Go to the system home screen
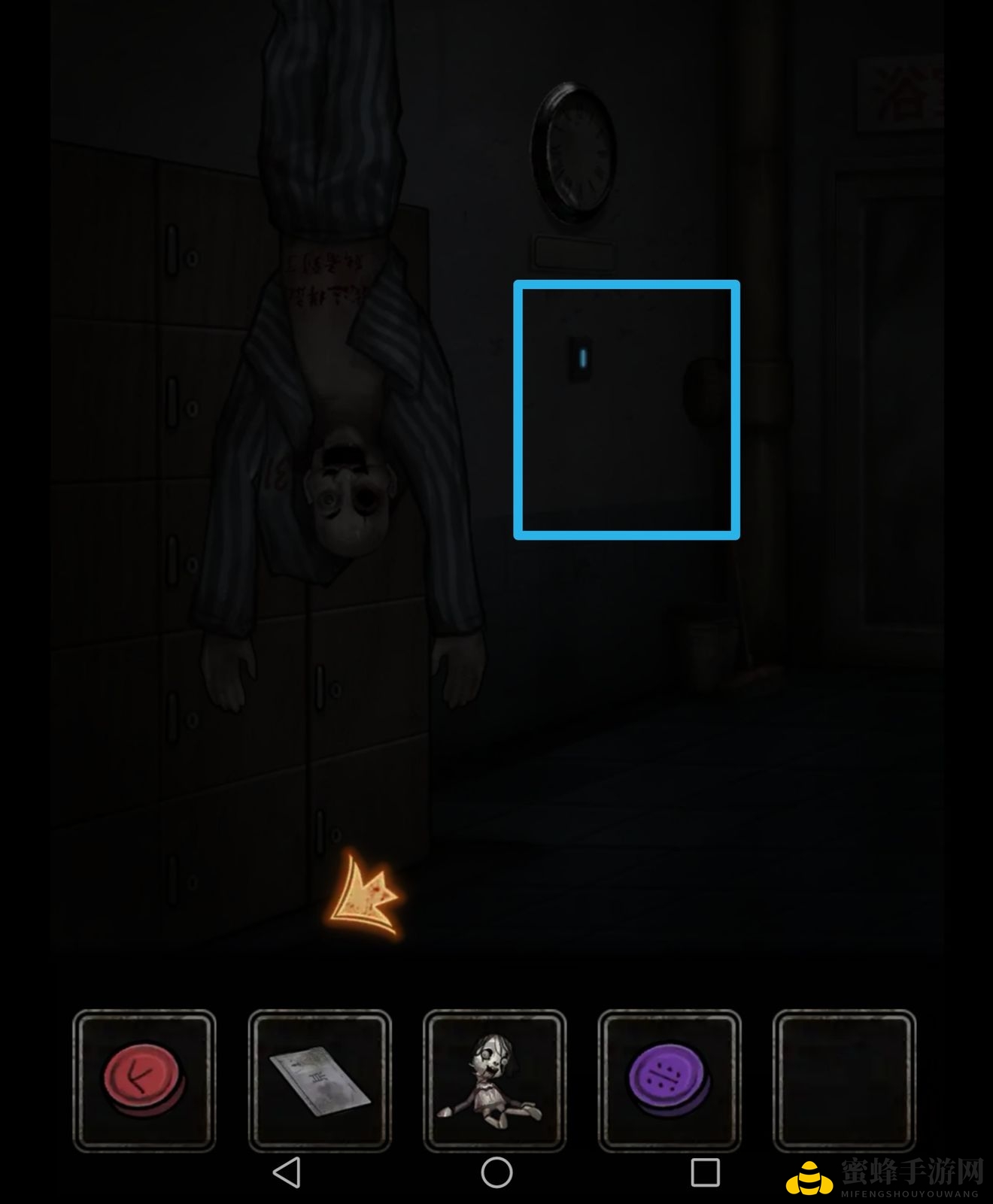The height and width of the screenshot is (1204, 993). pos(496,1172)
